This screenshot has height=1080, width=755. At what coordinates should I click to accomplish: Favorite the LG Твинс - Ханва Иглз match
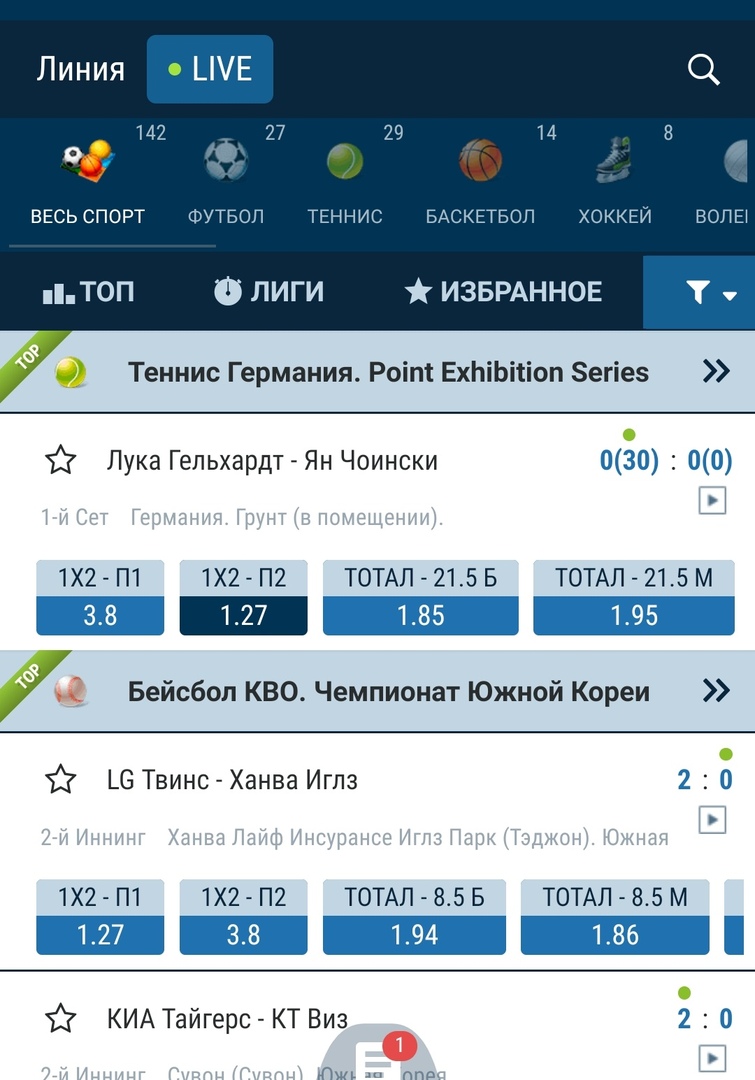(61, 780)
